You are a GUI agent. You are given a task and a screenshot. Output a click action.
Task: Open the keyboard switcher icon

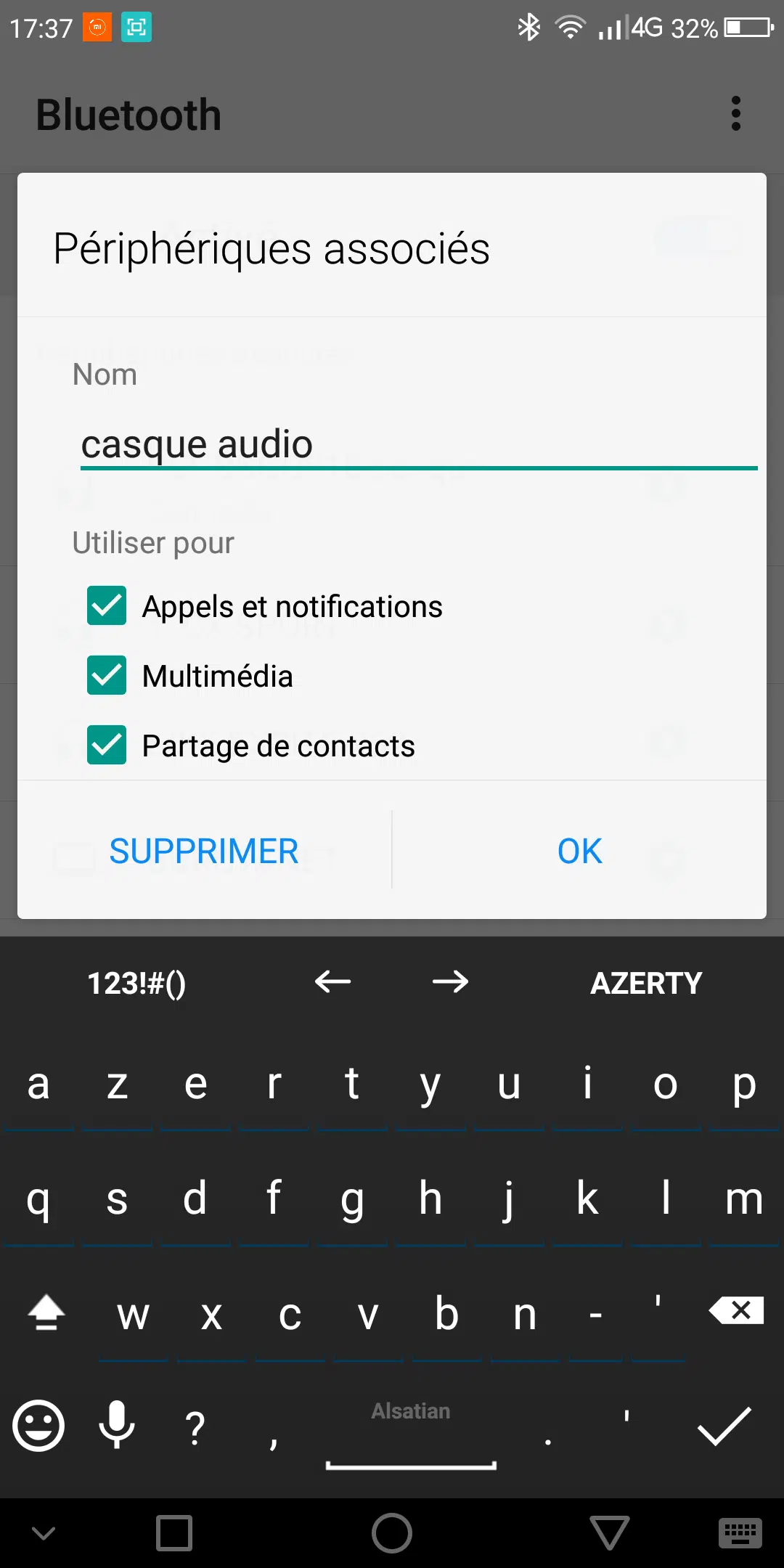(x=740, y=1533)
